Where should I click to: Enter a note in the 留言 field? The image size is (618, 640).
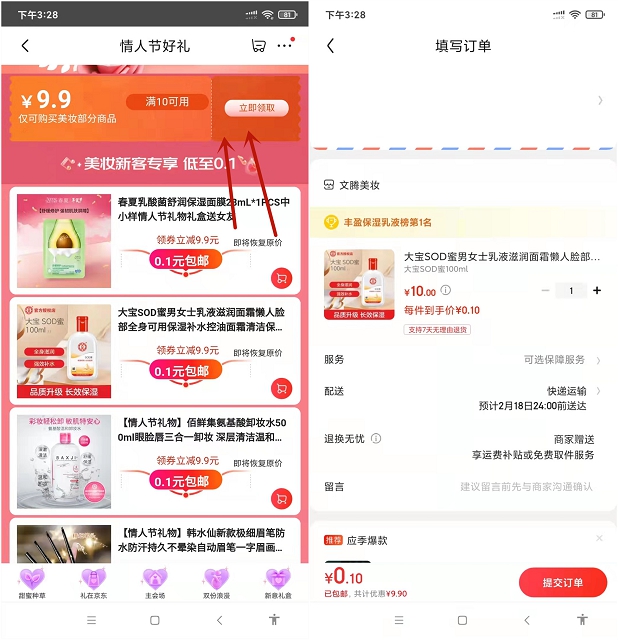525,487
